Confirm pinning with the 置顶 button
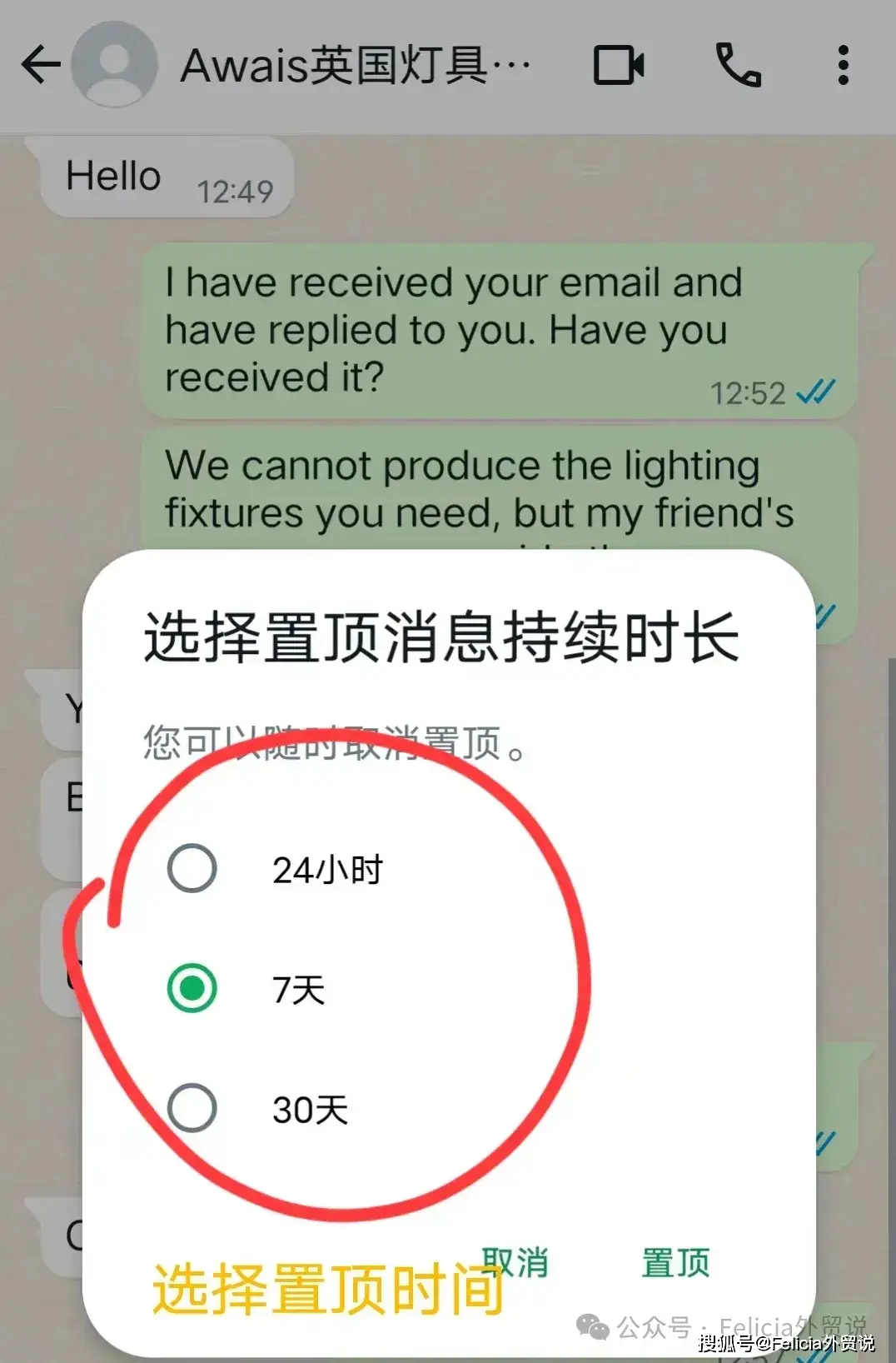The width and height of the screenshot is (896, 1363). (x=675, y=1263)
